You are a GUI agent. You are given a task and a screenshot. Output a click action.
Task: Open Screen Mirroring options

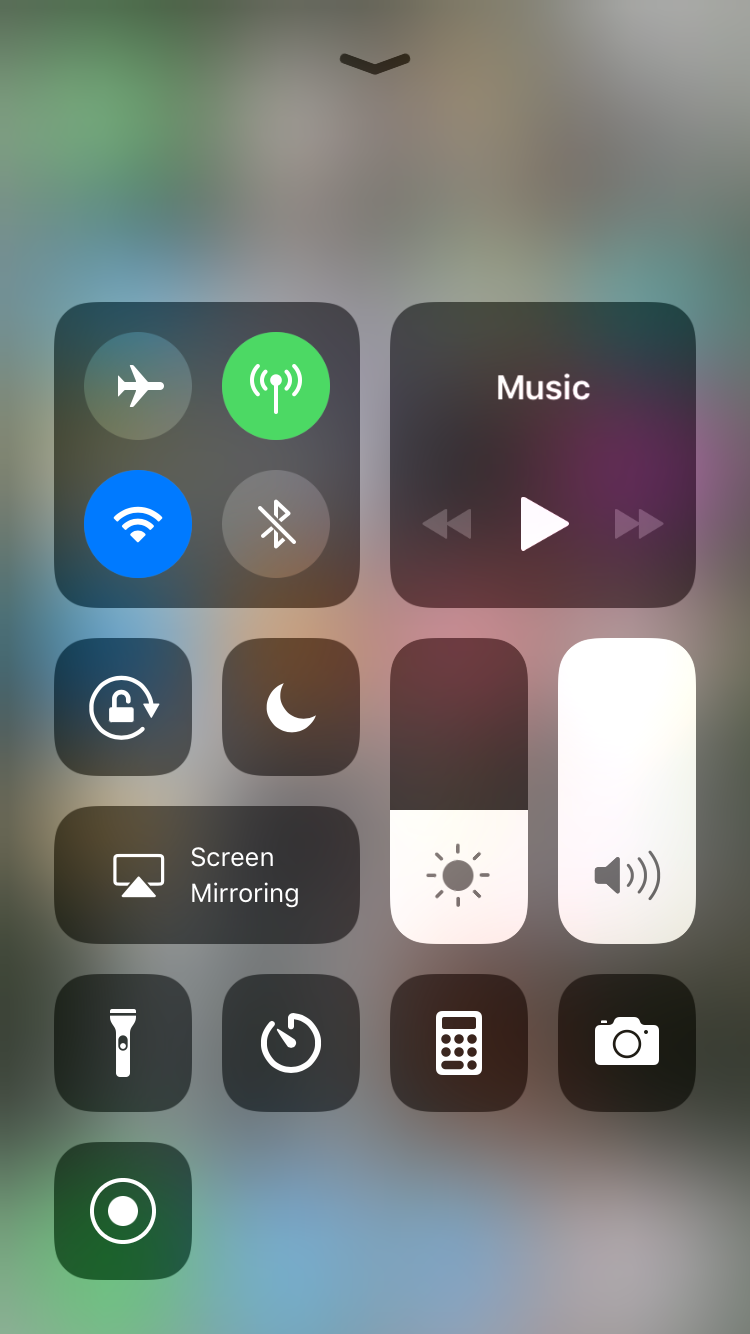(x=207, y=875)
